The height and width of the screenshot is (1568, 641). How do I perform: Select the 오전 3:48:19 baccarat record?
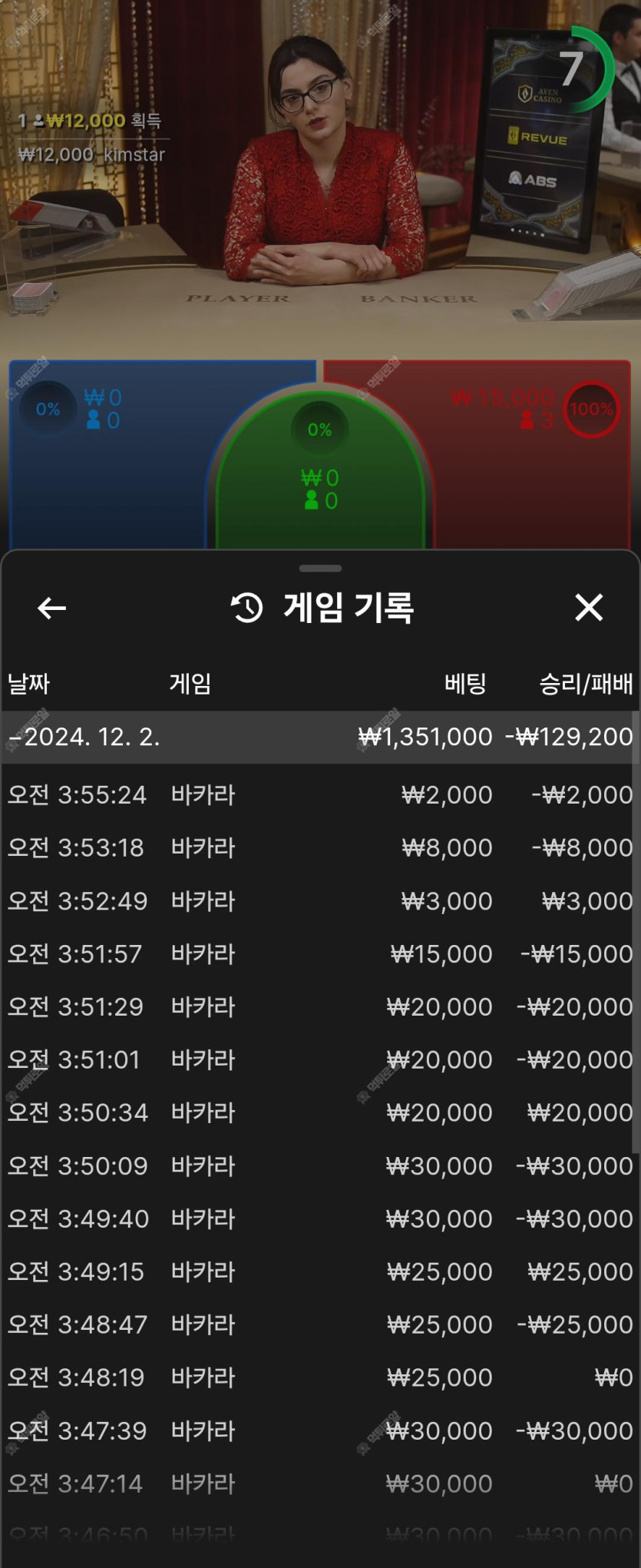click(319, 1377)
